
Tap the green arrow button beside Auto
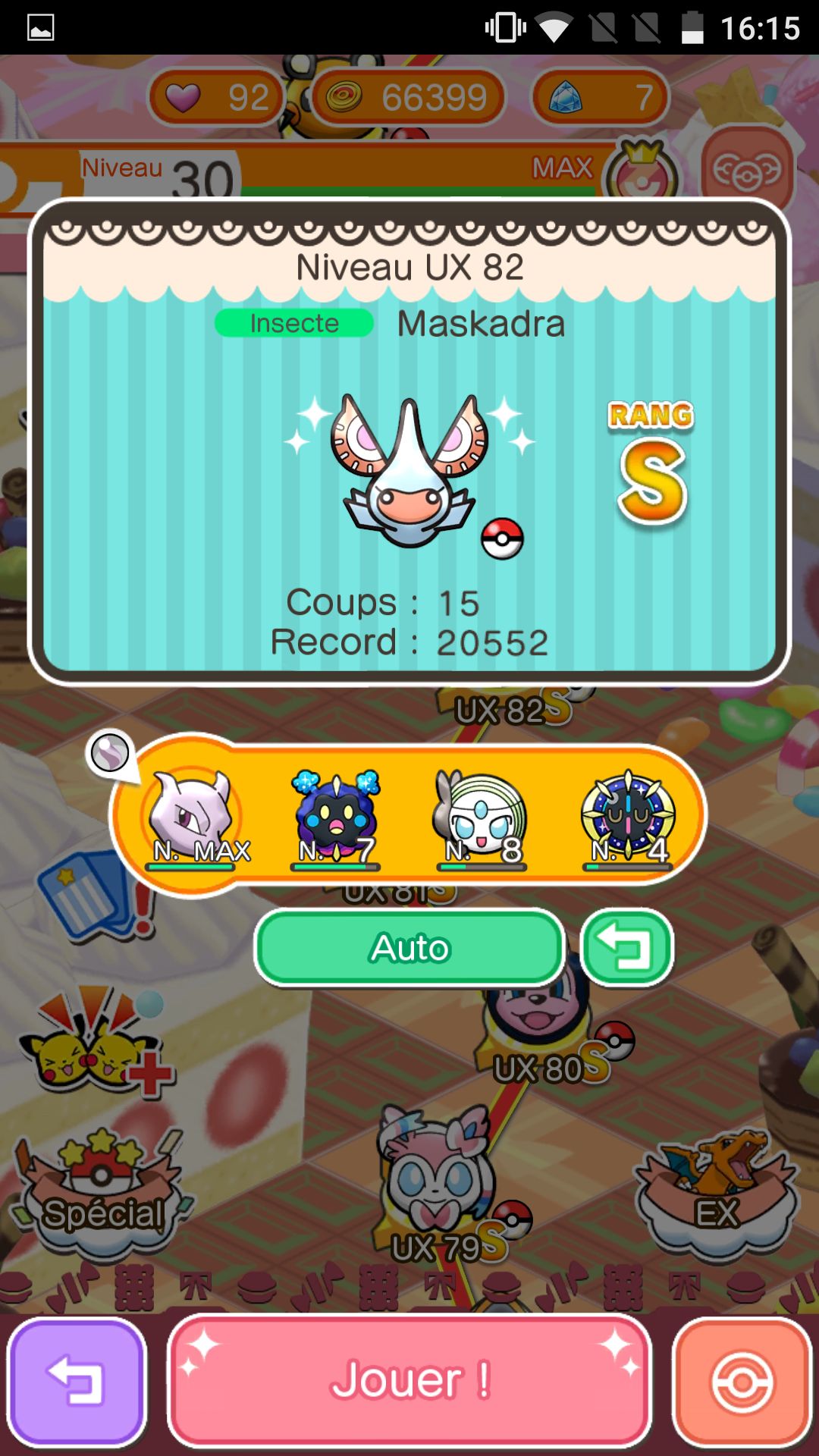click(x=626, y=948)
